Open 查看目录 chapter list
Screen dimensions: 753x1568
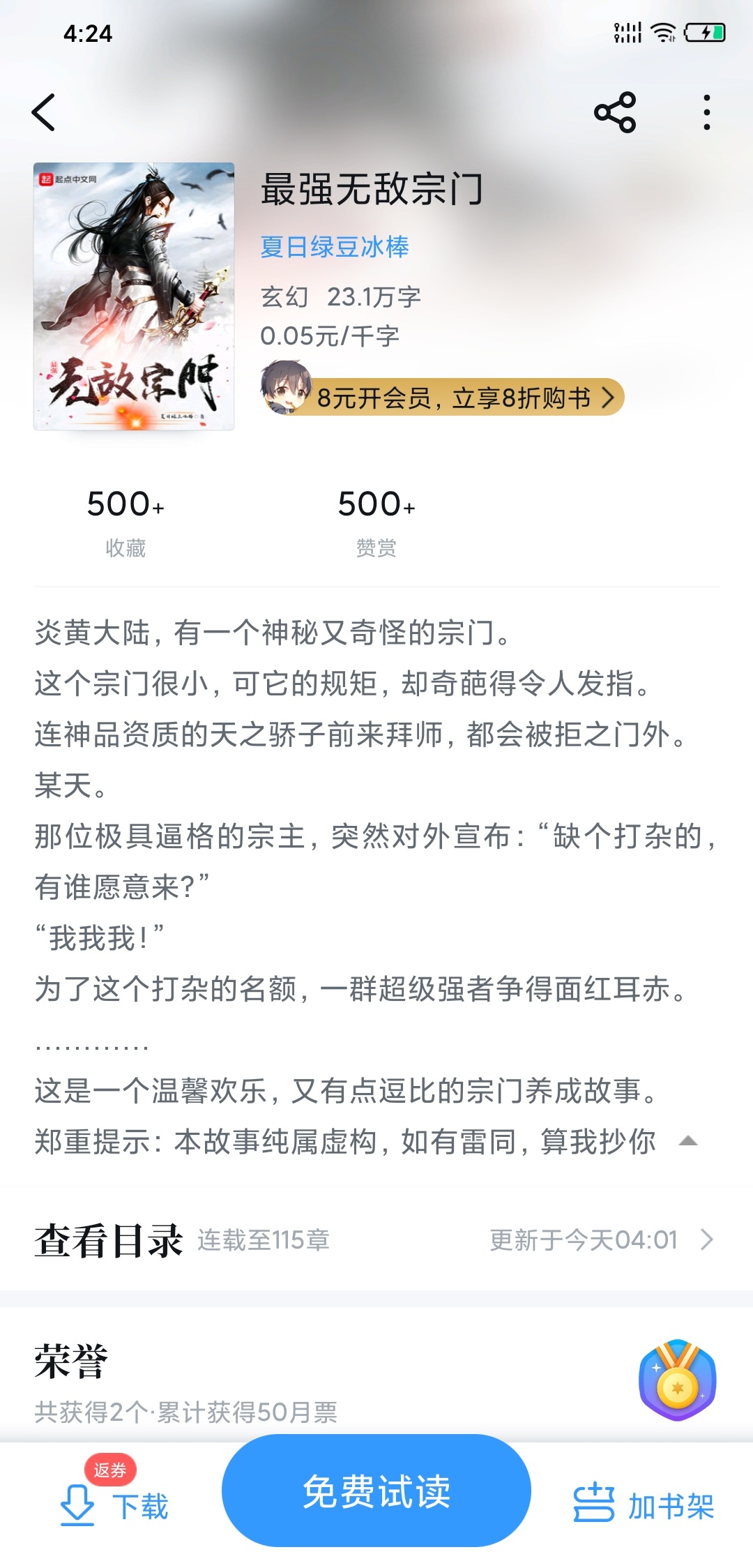click(376, 1239)
